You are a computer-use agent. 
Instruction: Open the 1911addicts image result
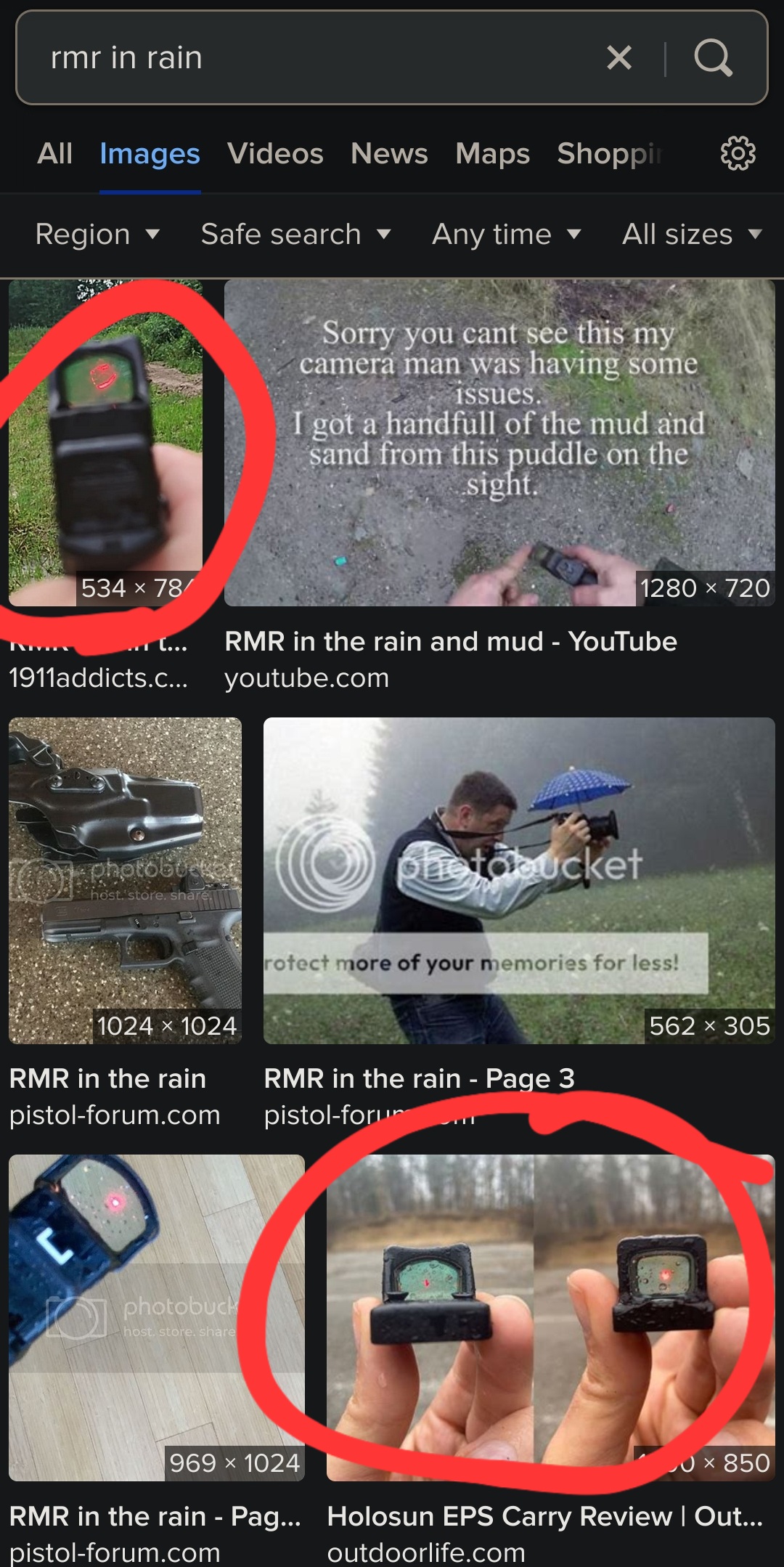(x=105, y=443)
